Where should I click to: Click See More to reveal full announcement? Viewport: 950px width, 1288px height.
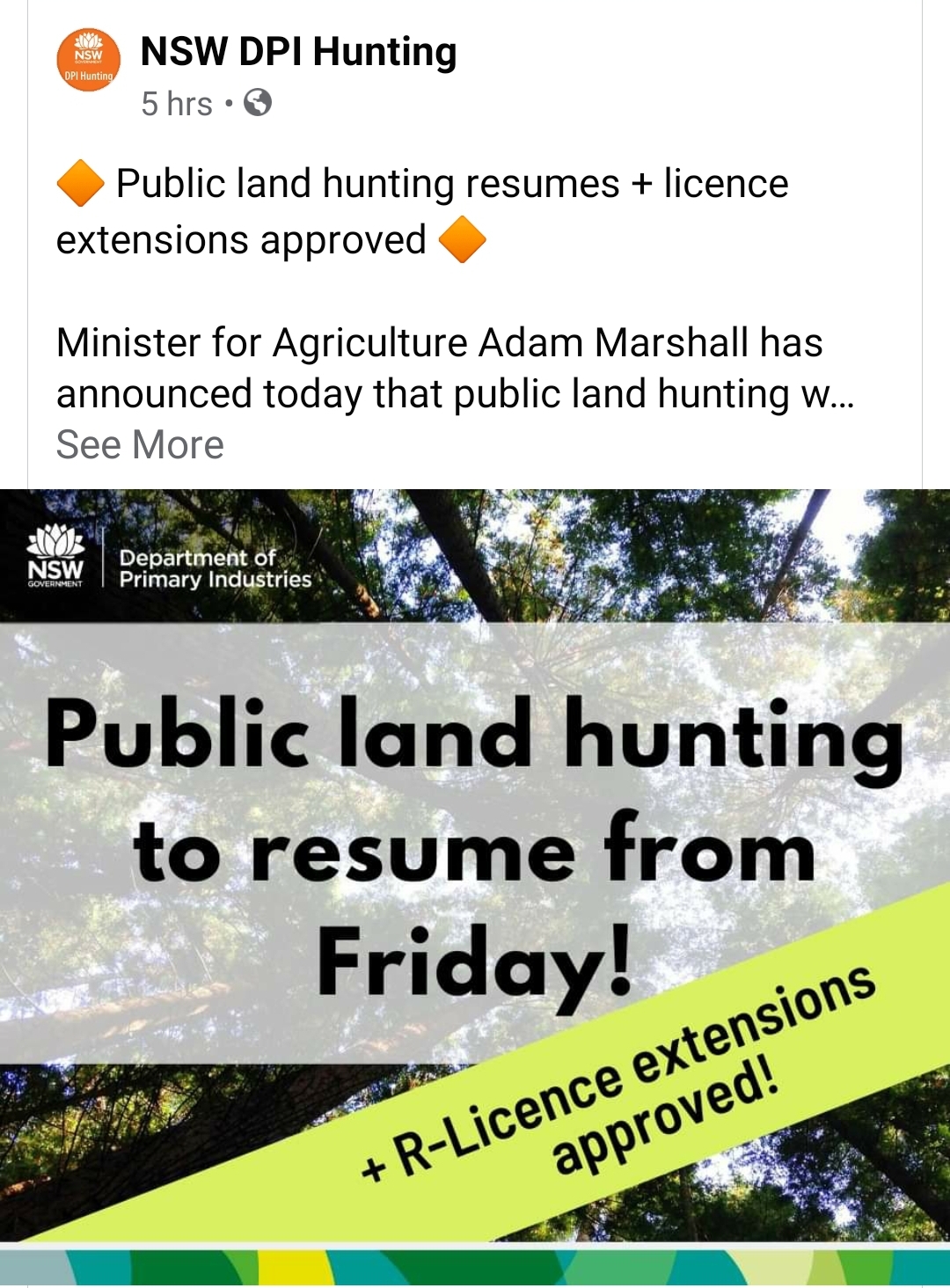click(x=139, y=444)
